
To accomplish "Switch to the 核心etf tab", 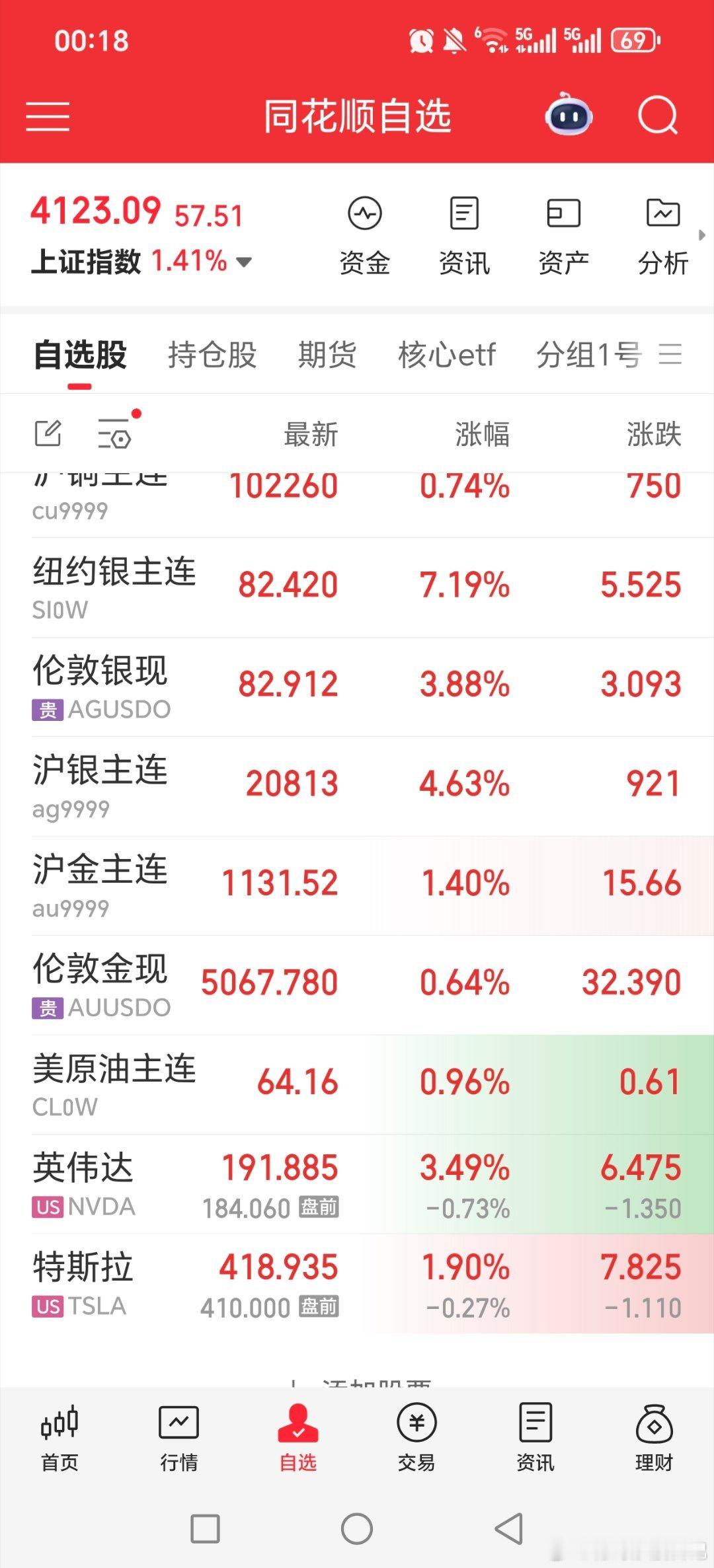I will tap(447, 355).
